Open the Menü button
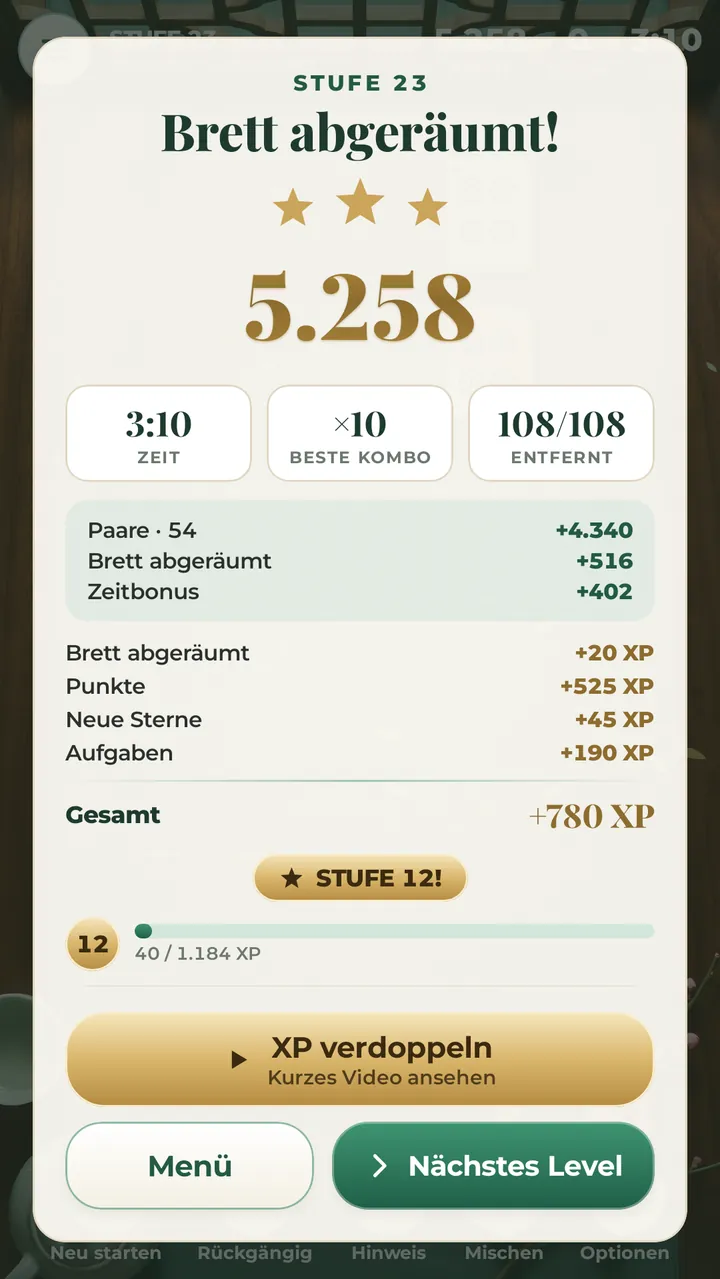 tap(190, 1166)
